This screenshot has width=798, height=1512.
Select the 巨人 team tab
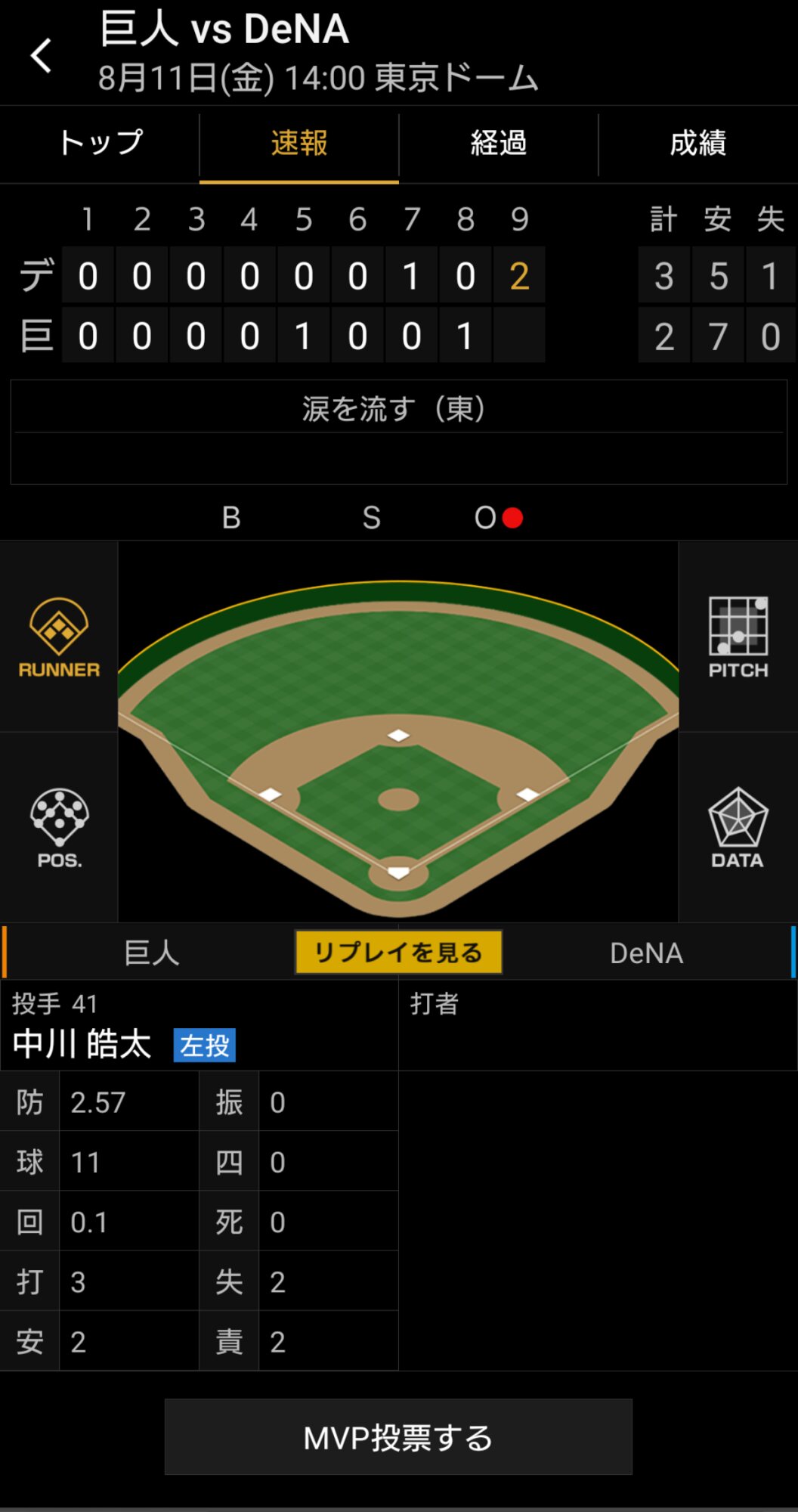click(x=151, y=953)
